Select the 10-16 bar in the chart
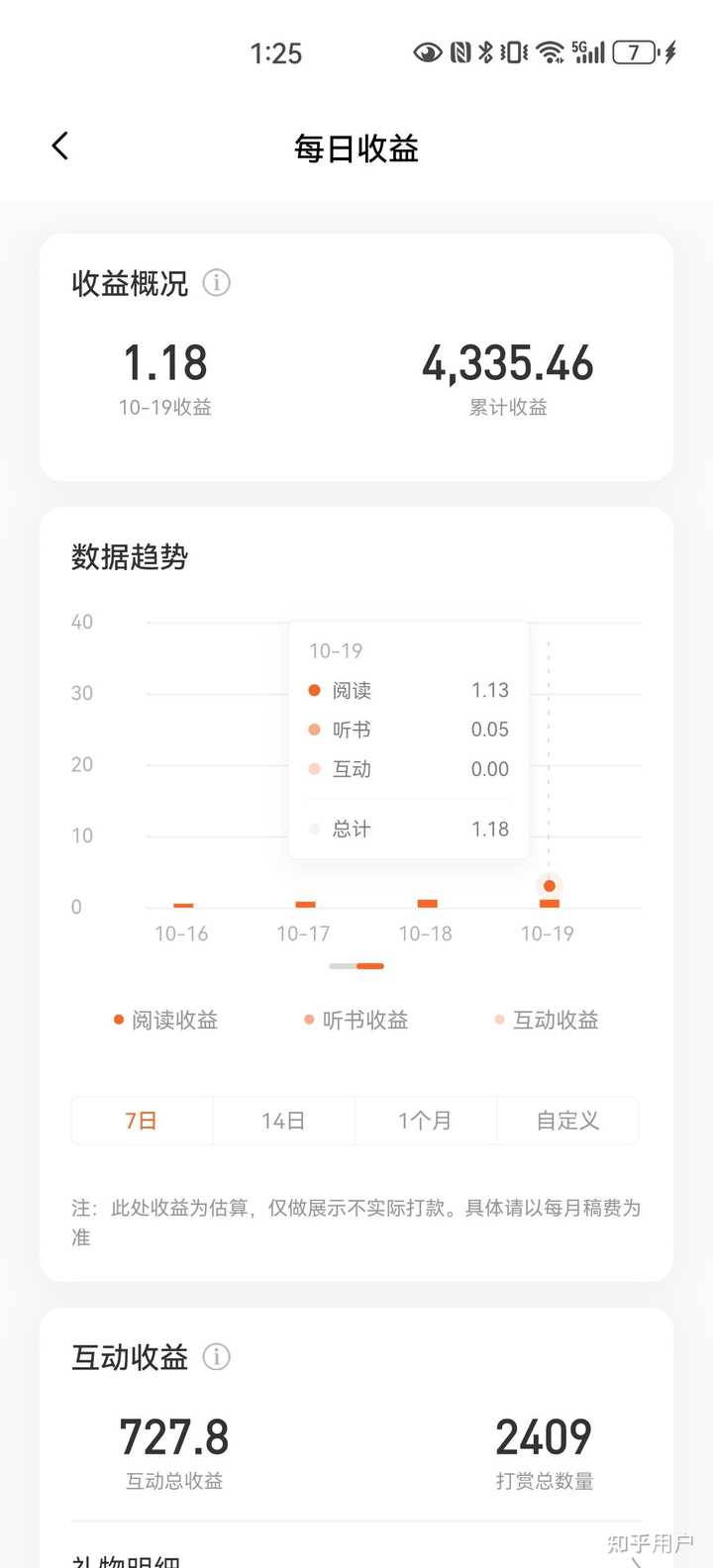Screen dimensions: 713x1568 183,905
